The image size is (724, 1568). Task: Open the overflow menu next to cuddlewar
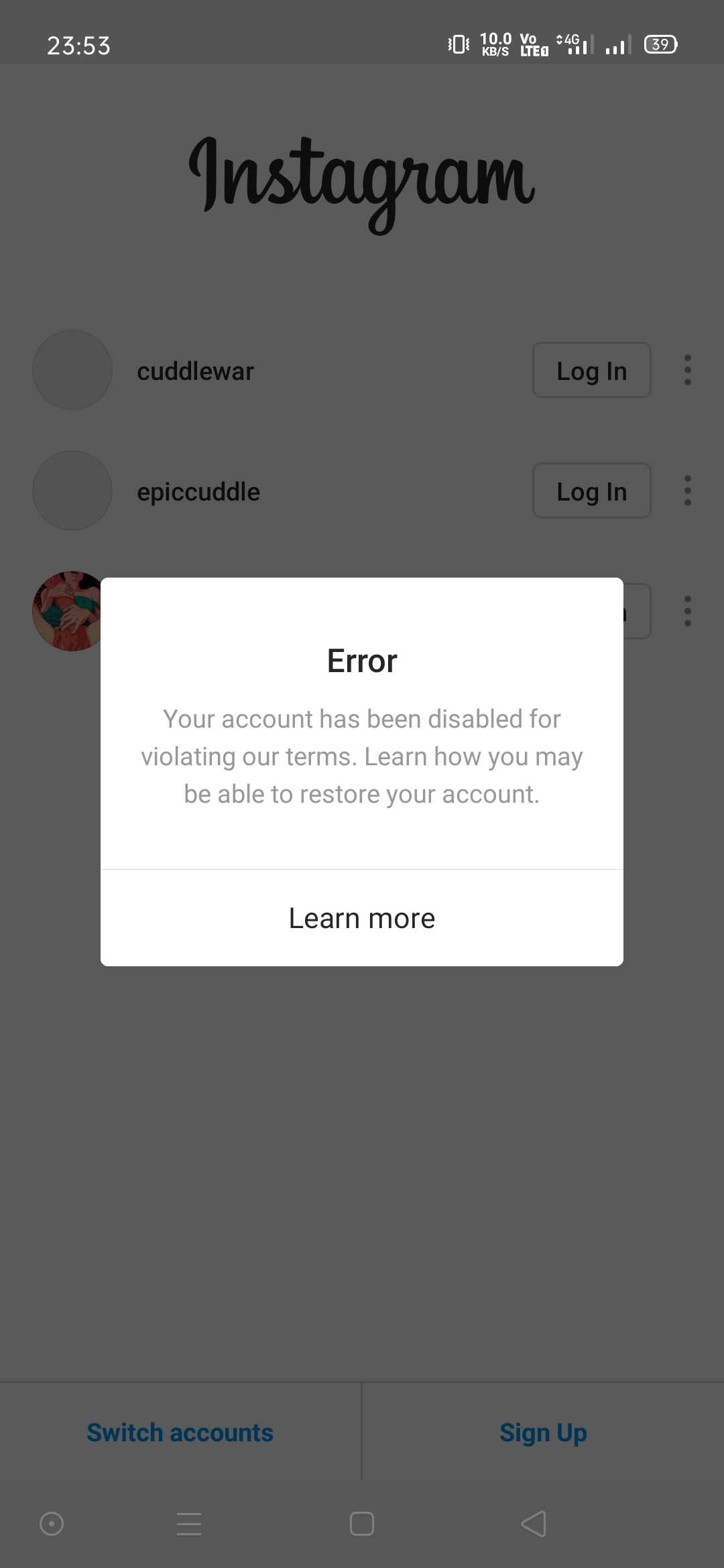(x=688, y=370)
